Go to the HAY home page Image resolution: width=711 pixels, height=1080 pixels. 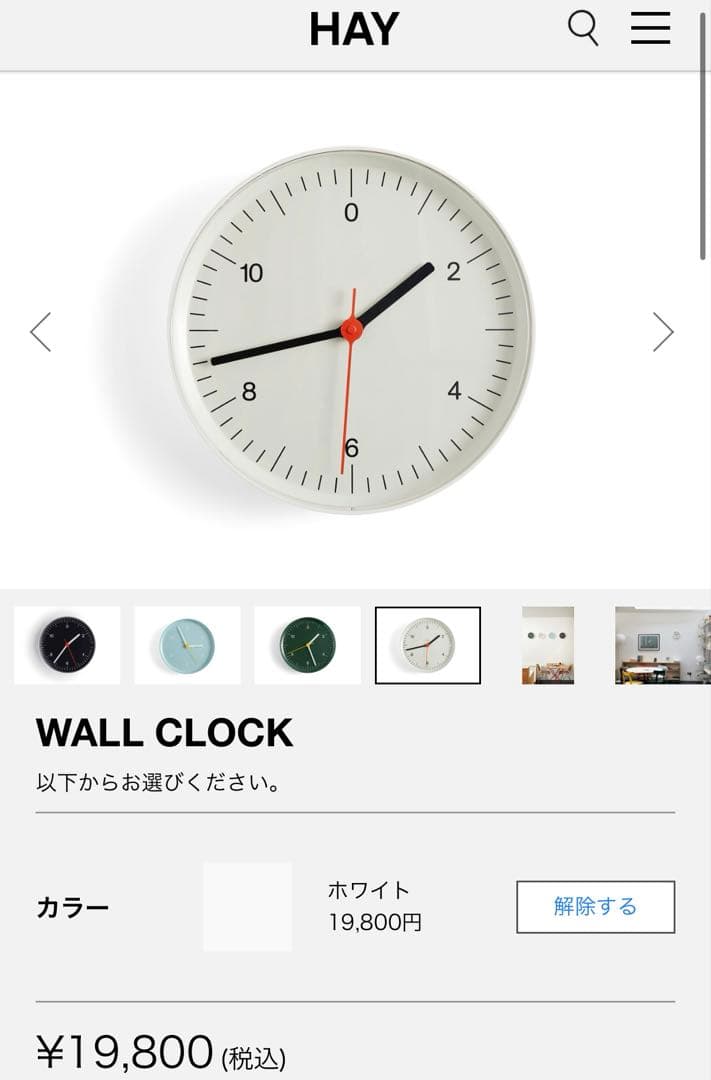pyautogui.click(x=354, y=30)
